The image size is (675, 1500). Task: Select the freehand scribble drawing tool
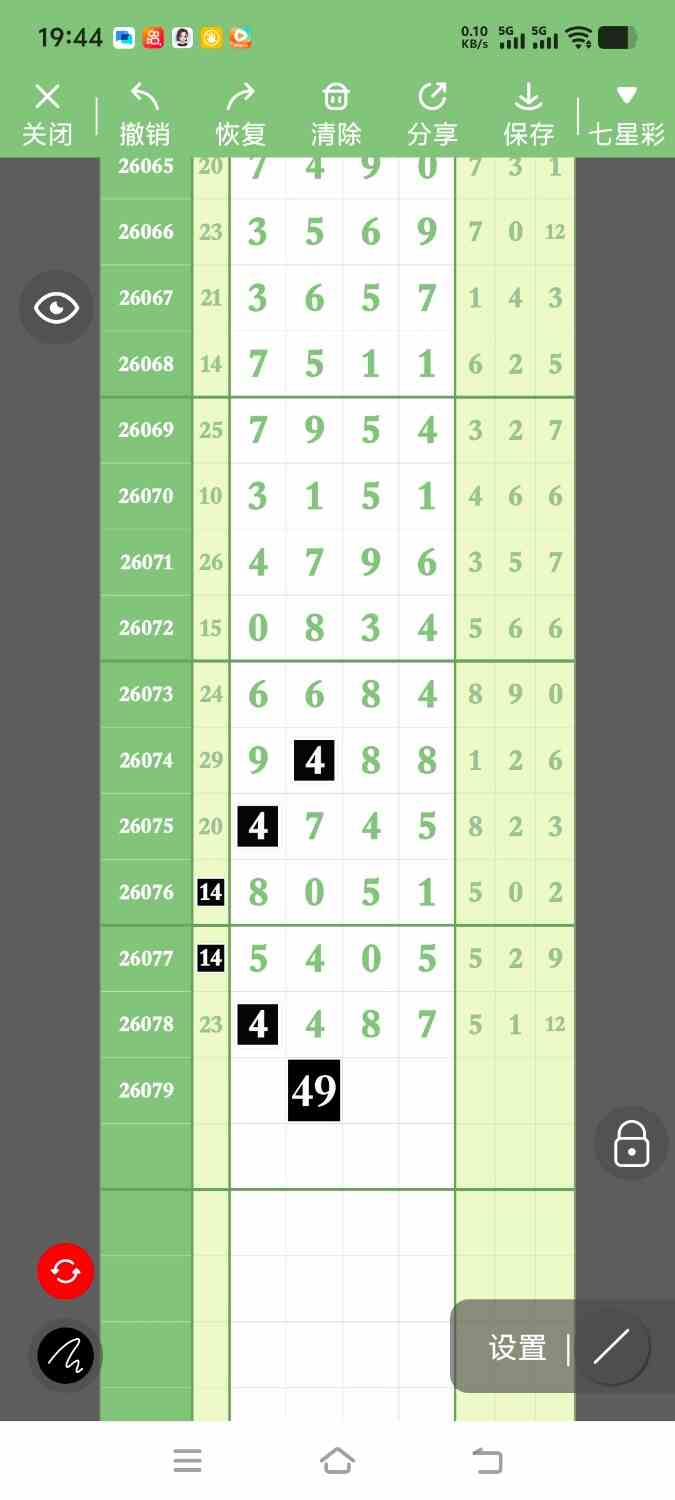tap(65, 1356)
